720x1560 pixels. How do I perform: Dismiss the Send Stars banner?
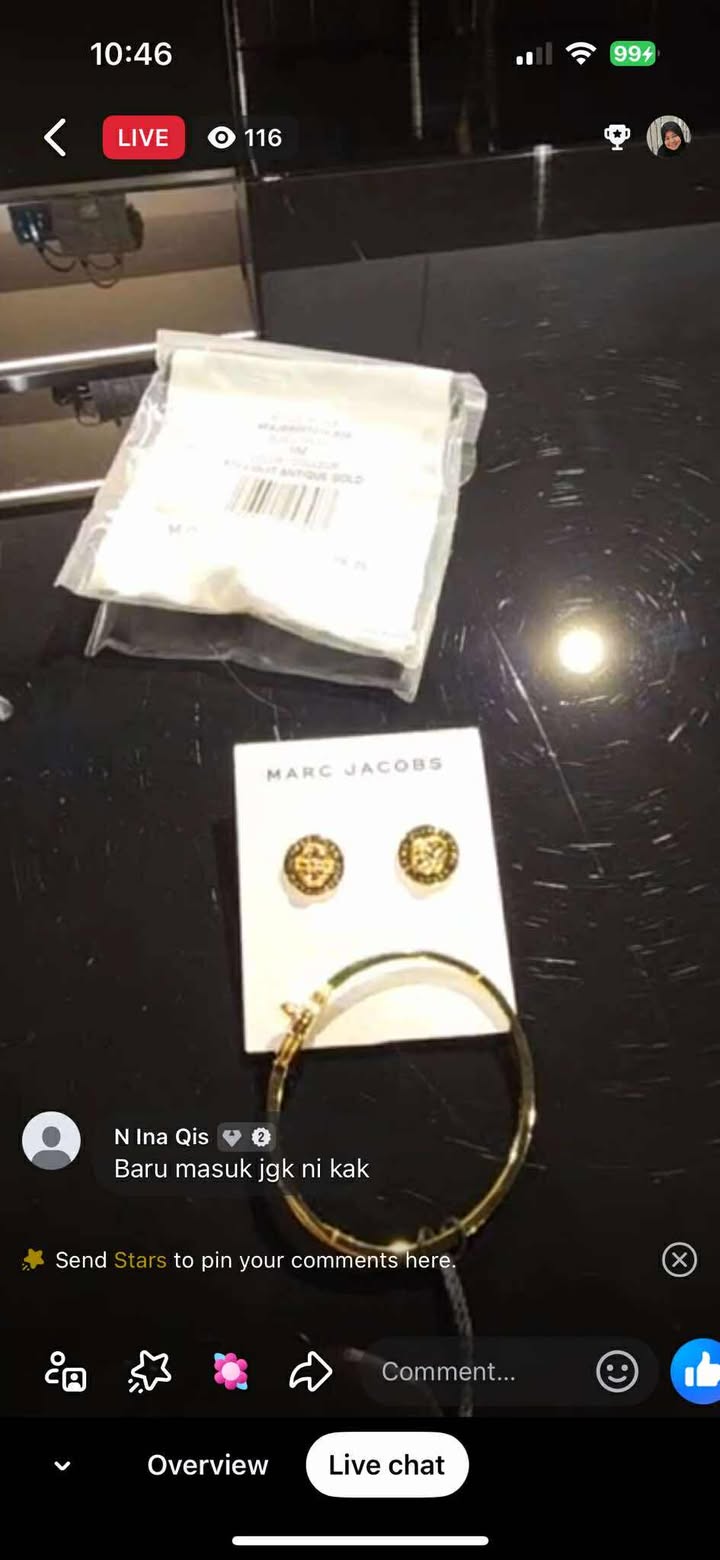pos(679,1259)
